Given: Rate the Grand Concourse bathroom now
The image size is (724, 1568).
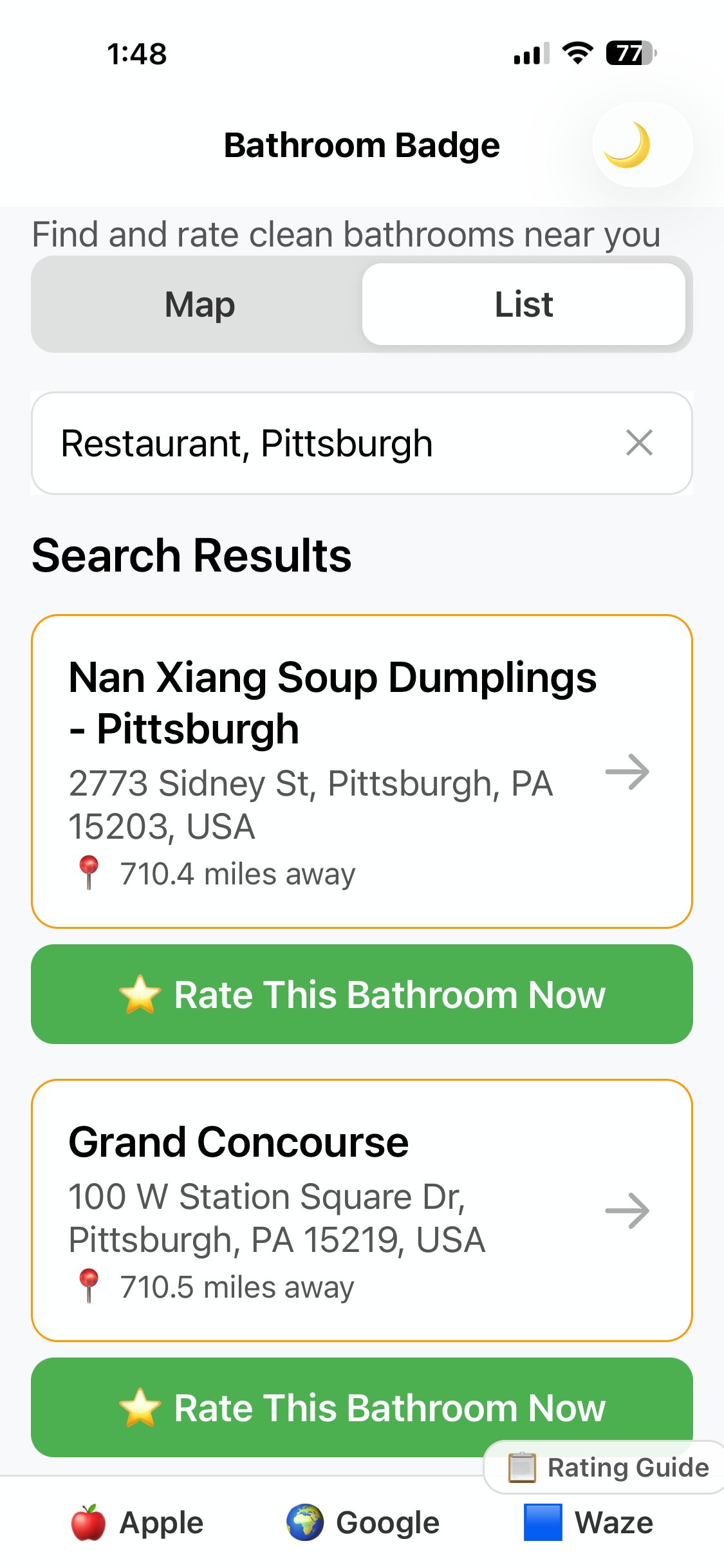Looking at the screenshot, I should point(362,1407).
